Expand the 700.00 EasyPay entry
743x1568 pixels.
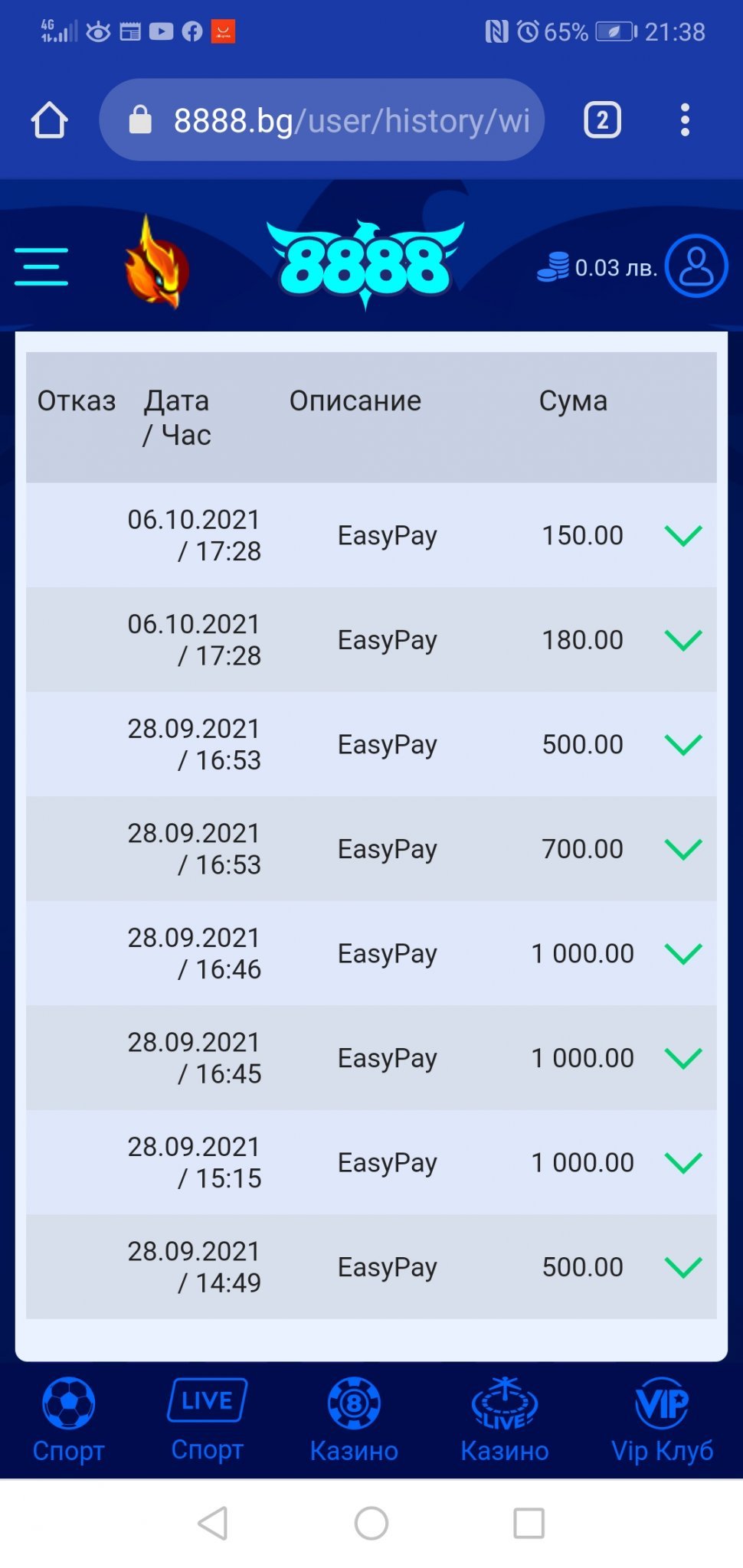click(683, 849)
